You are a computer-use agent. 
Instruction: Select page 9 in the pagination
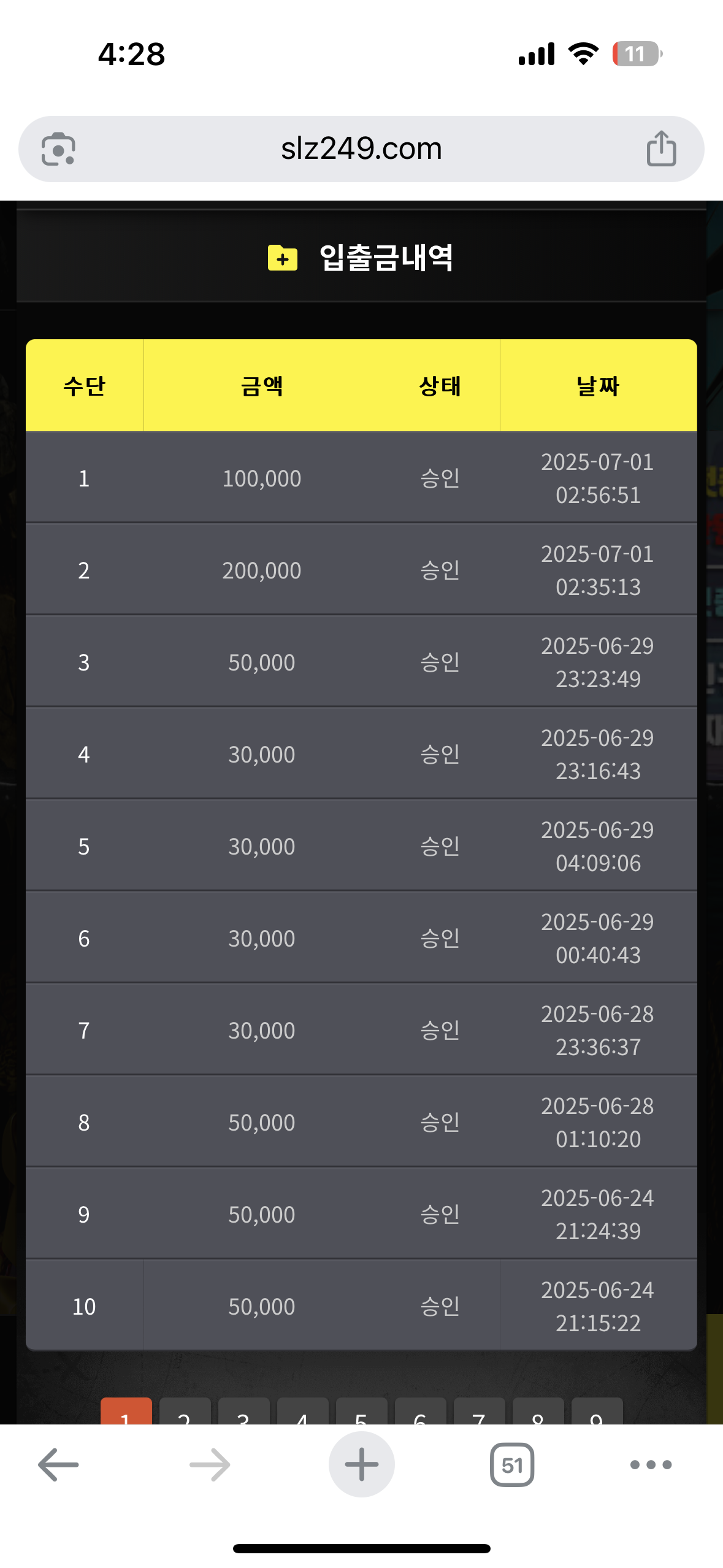597,1412
